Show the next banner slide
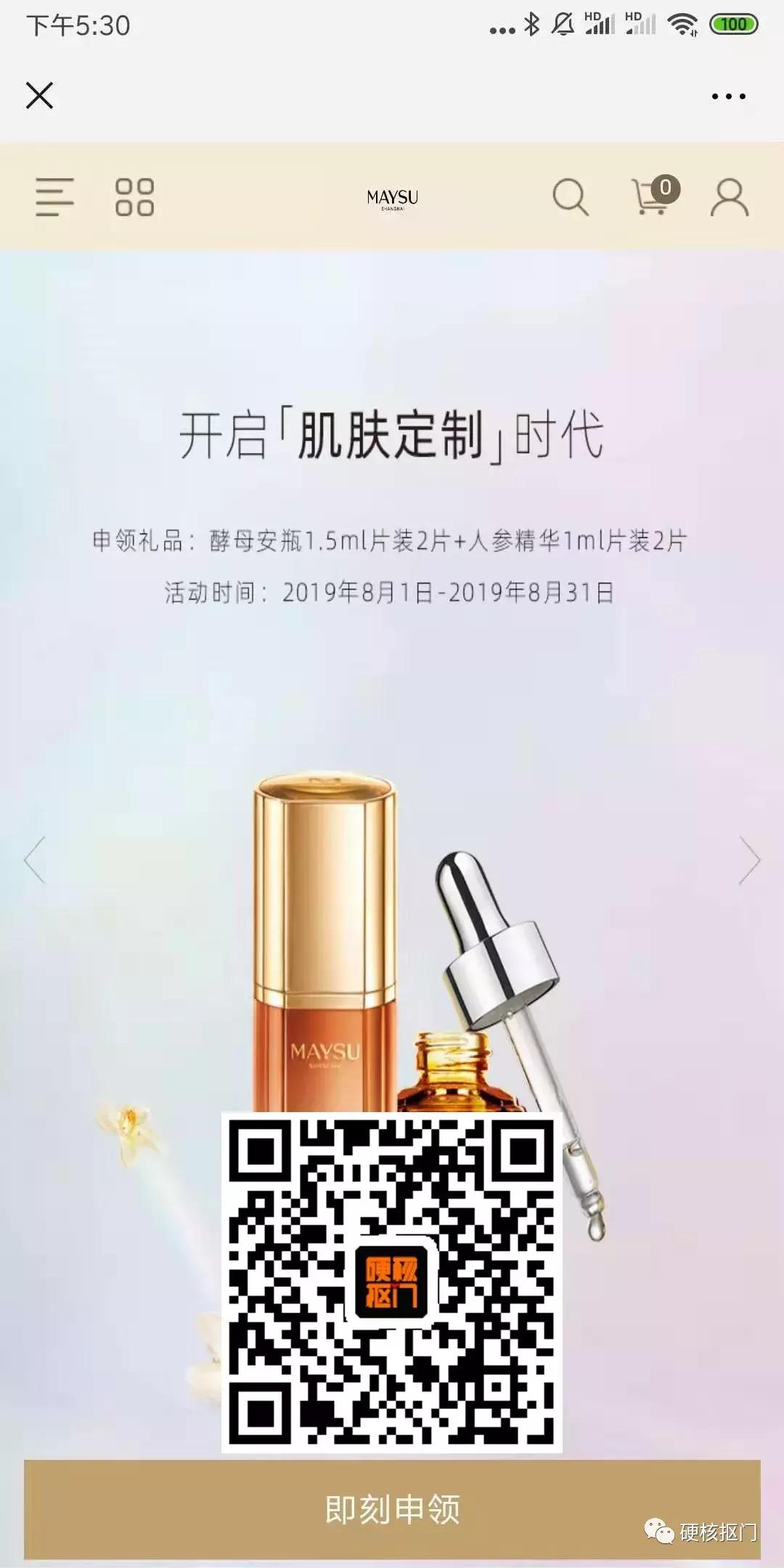The width and height of the screenshot is (784, 1568). tap(748, 859)
